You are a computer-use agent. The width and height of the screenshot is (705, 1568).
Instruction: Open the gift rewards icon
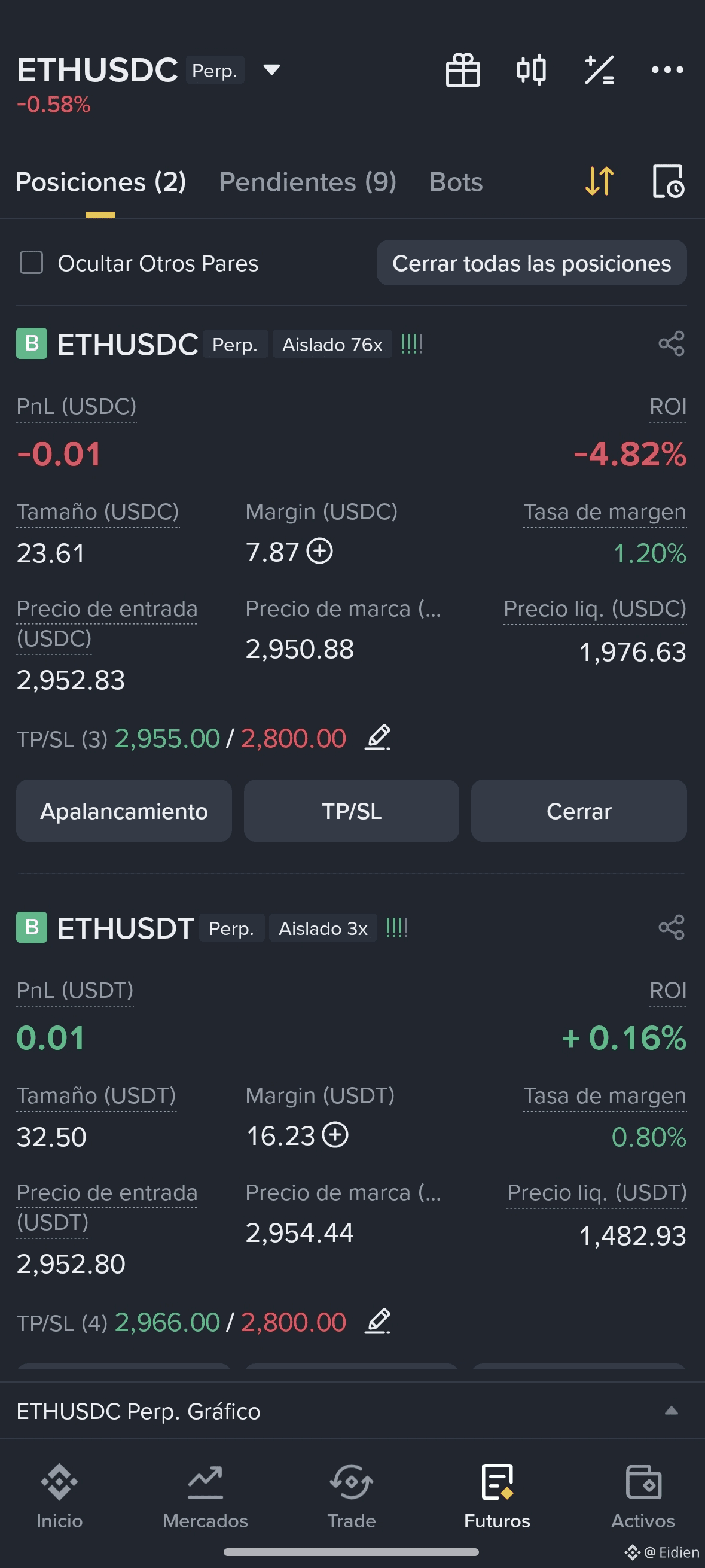[463, 70]
